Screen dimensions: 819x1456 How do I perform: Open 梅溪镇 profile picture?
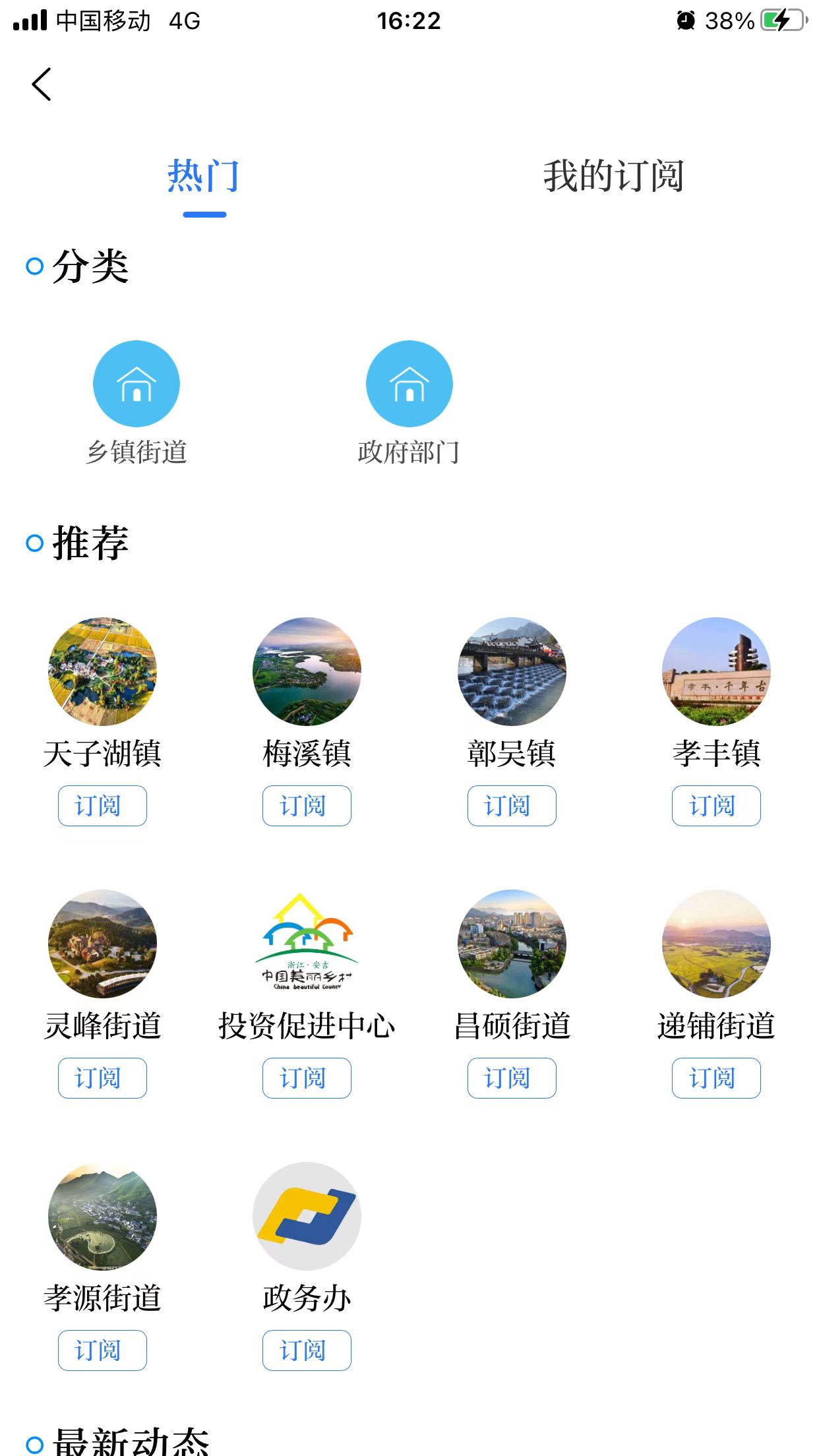tap(307, 671)
